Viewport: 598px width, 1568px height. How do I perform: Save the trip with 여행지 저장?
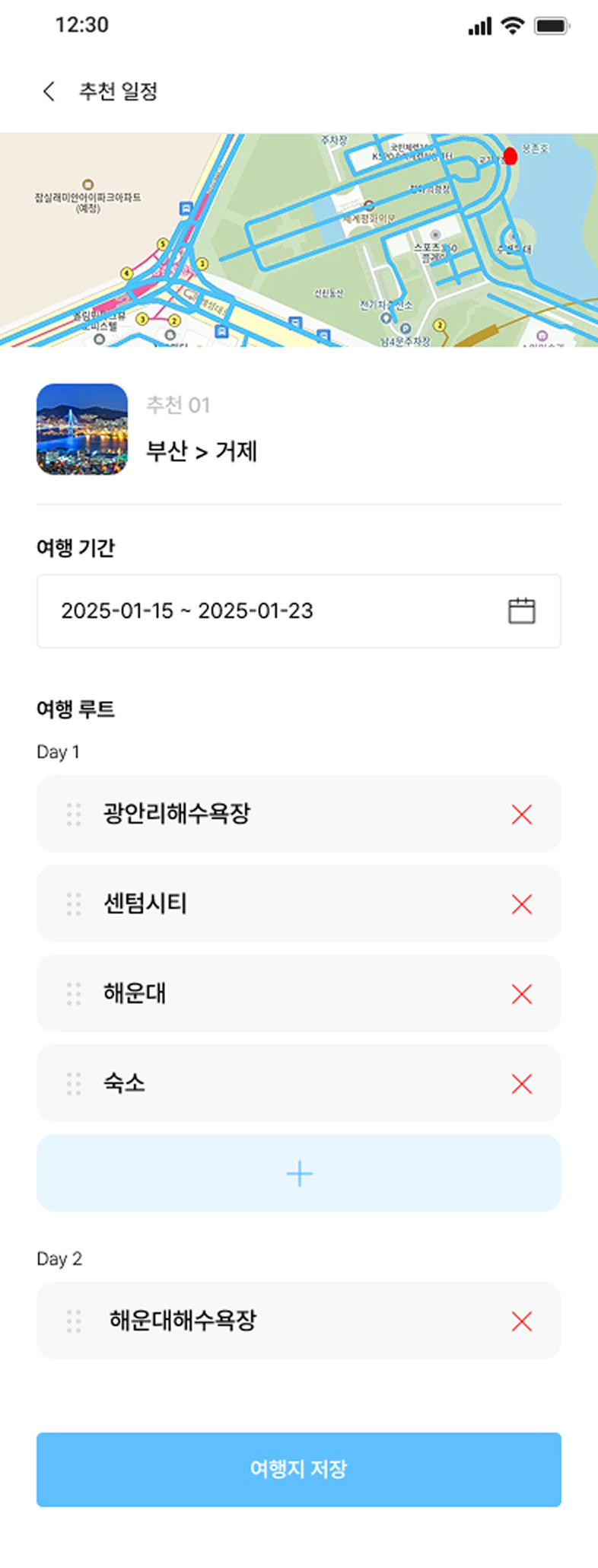[299, 1469]
